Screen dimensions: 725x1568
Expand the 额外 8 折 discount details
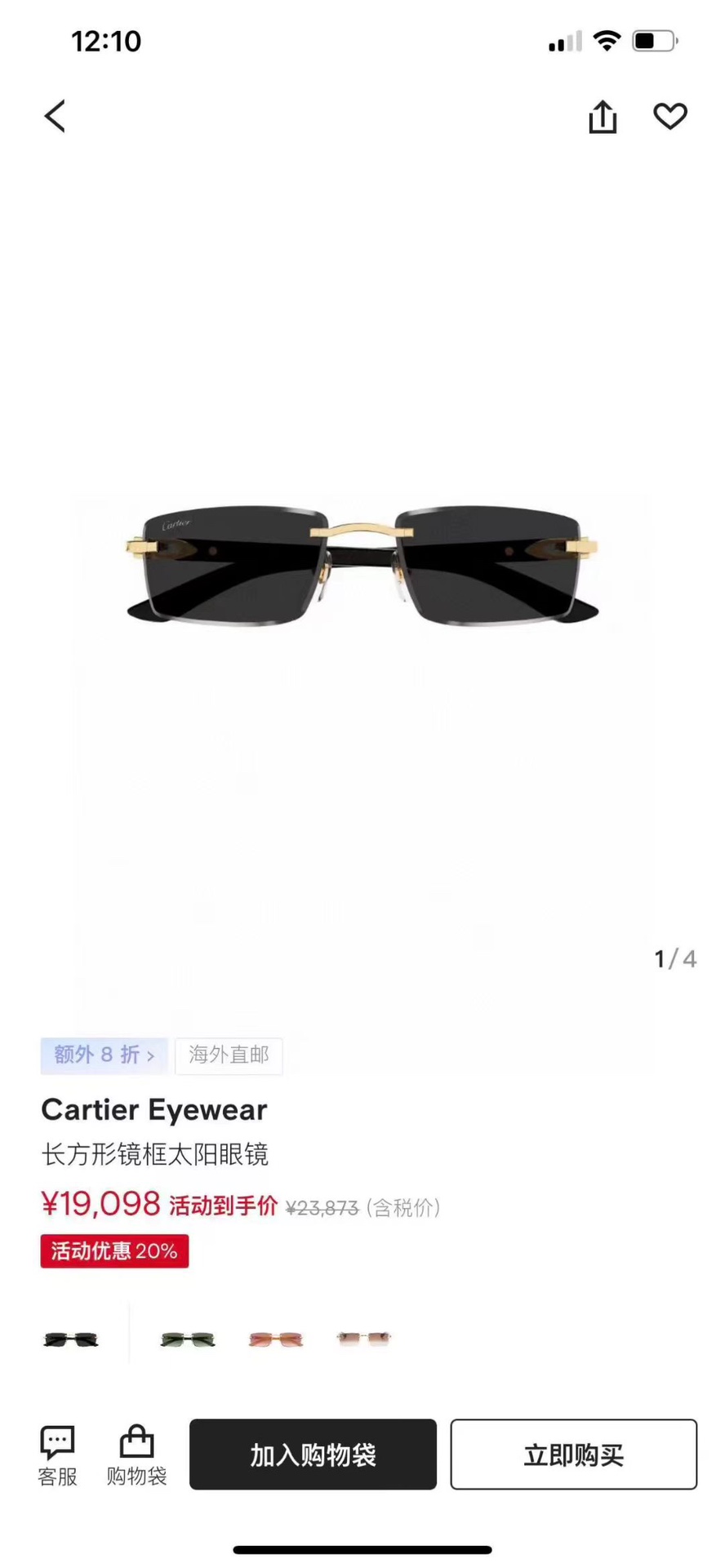104,1055
